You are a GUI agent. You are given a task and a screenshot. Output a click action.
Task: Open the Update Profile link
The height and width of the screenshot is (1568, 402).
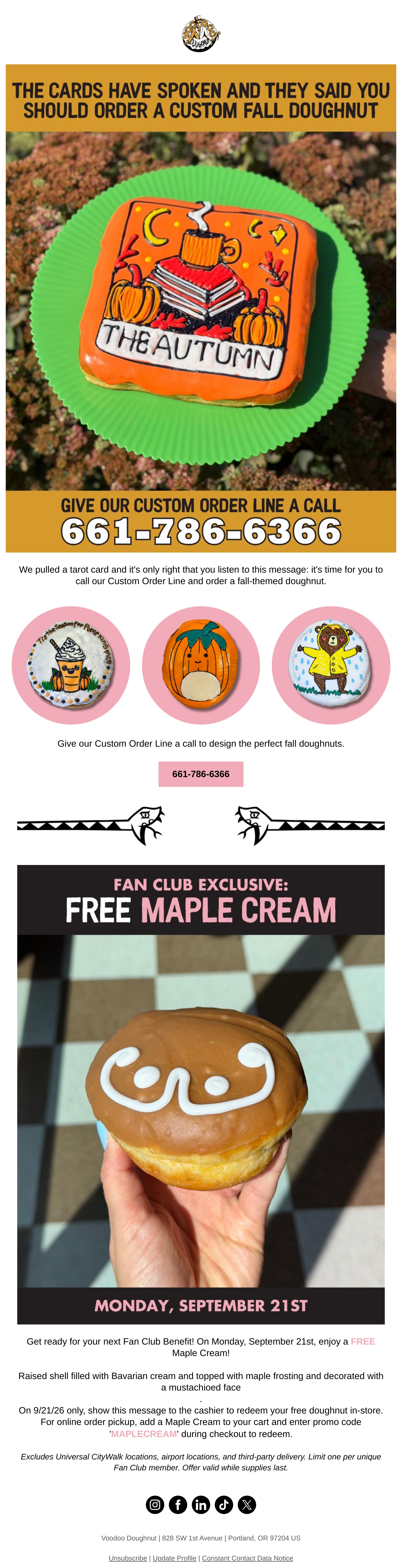click(175, 1558)
